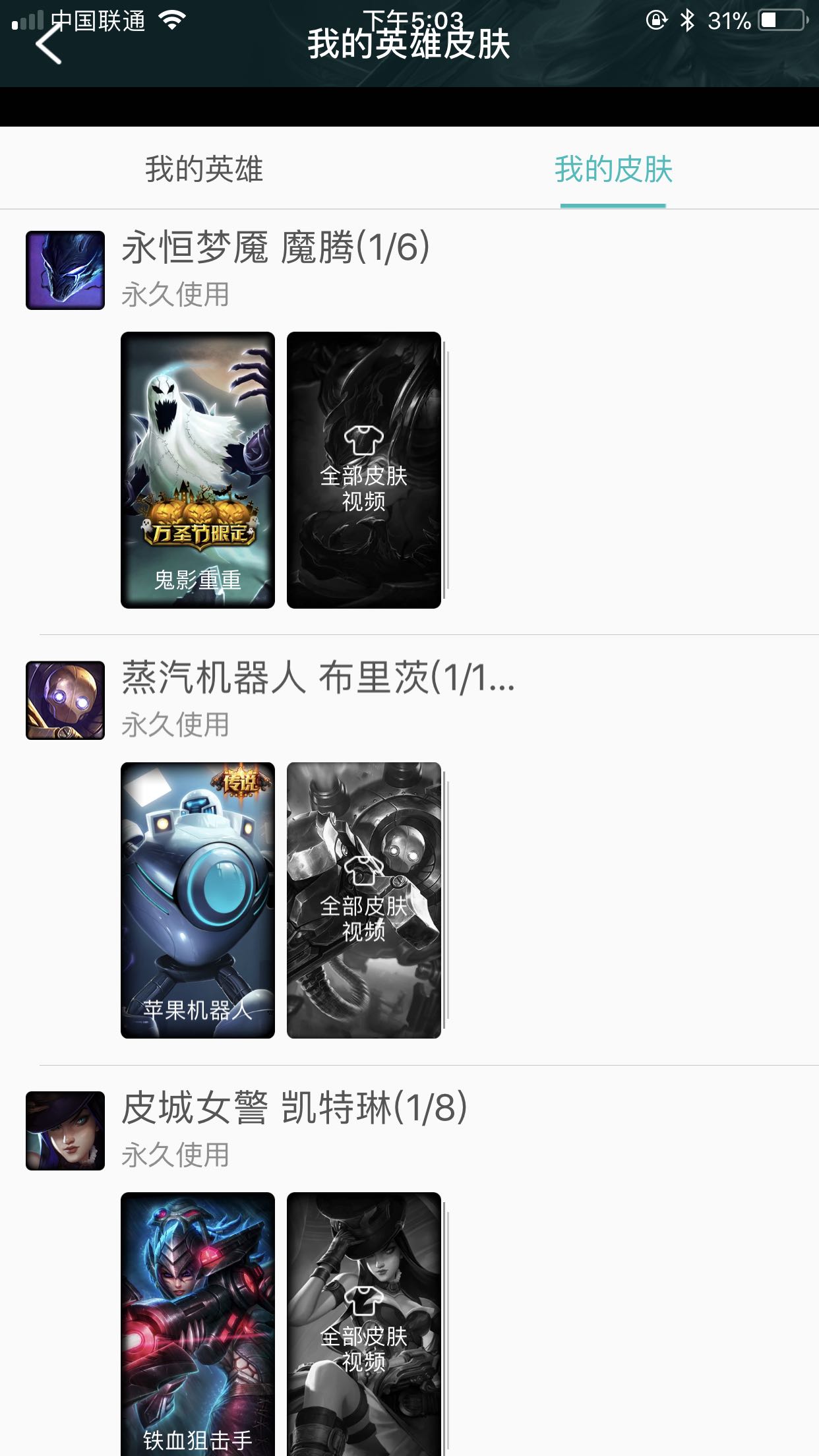819x1456 pixels.
Task: View 全部皮肤视频 for 魔腾
Action: [x=364, y=470]
